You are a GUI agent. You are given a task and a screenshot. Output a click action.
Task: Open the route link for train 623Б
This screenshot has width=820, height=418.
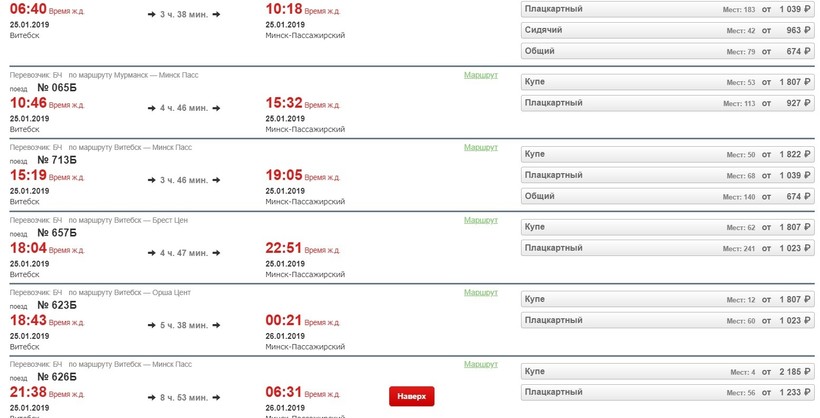(x=480, y=292)
